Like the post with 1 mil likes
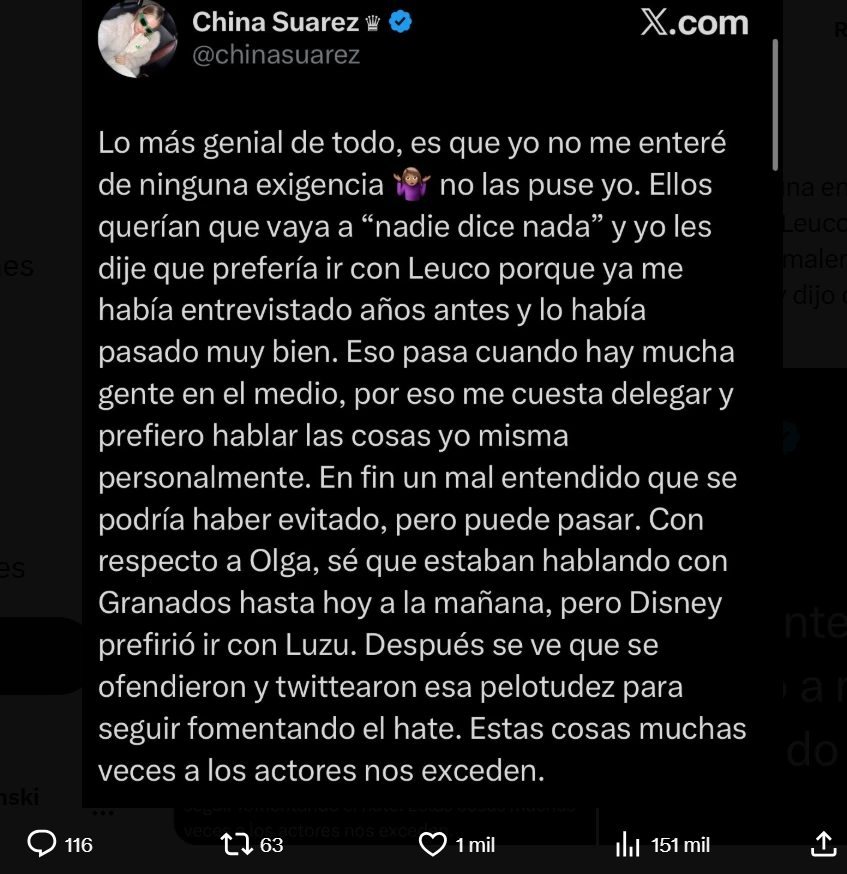Image resolution: width=847 pixels, height=874 pixels. tap(432, 845)
